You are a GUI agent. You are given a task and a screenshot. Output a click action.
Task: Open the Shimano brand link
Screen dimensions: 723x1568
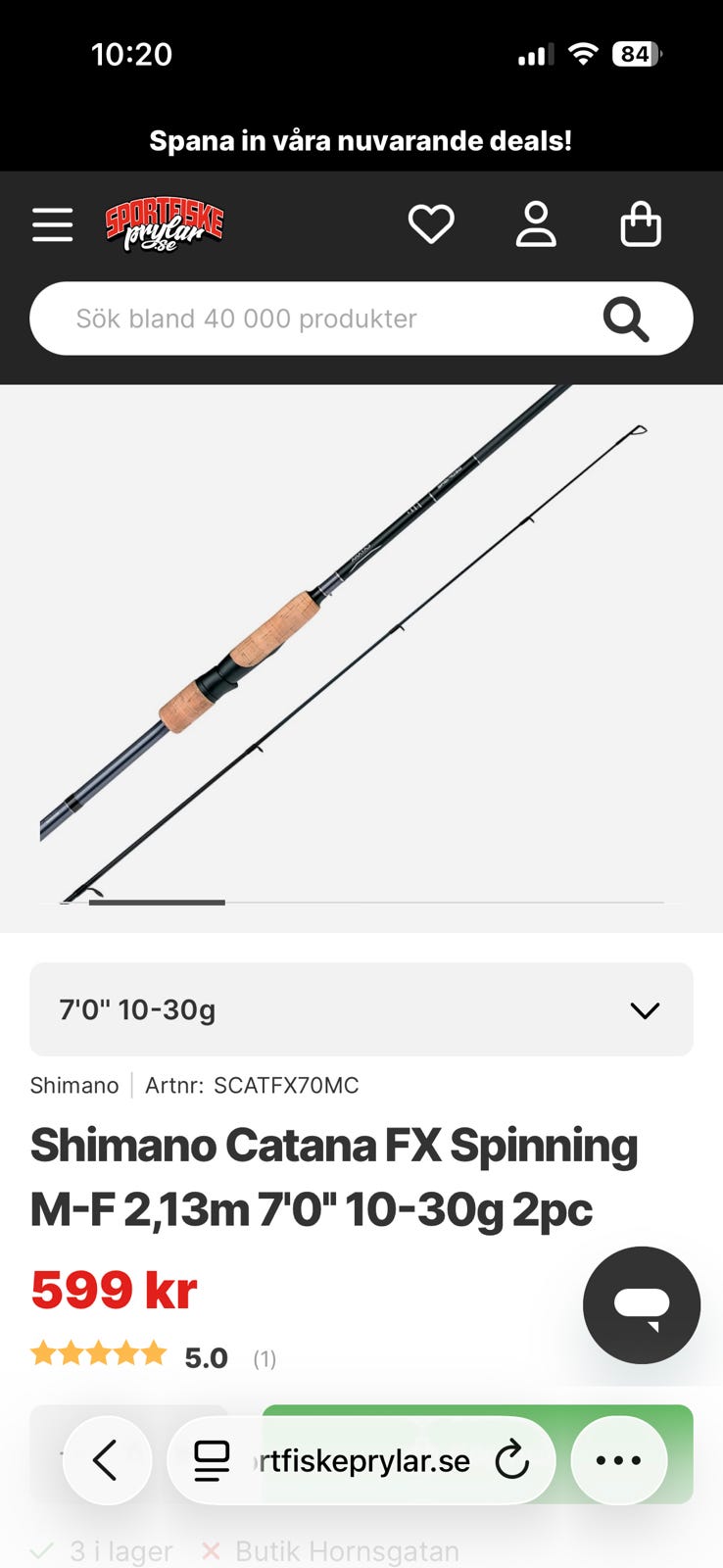coord(74,1086)
